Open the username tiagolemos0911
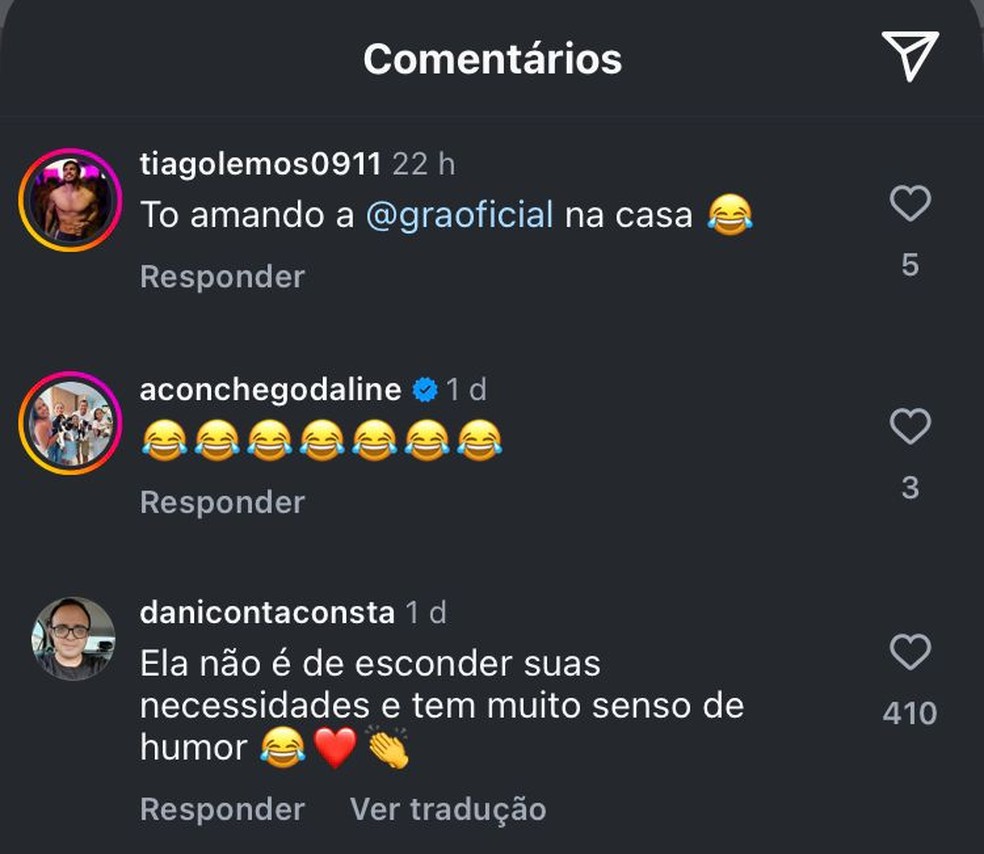The image size is (984, 854). click(260, 164)
